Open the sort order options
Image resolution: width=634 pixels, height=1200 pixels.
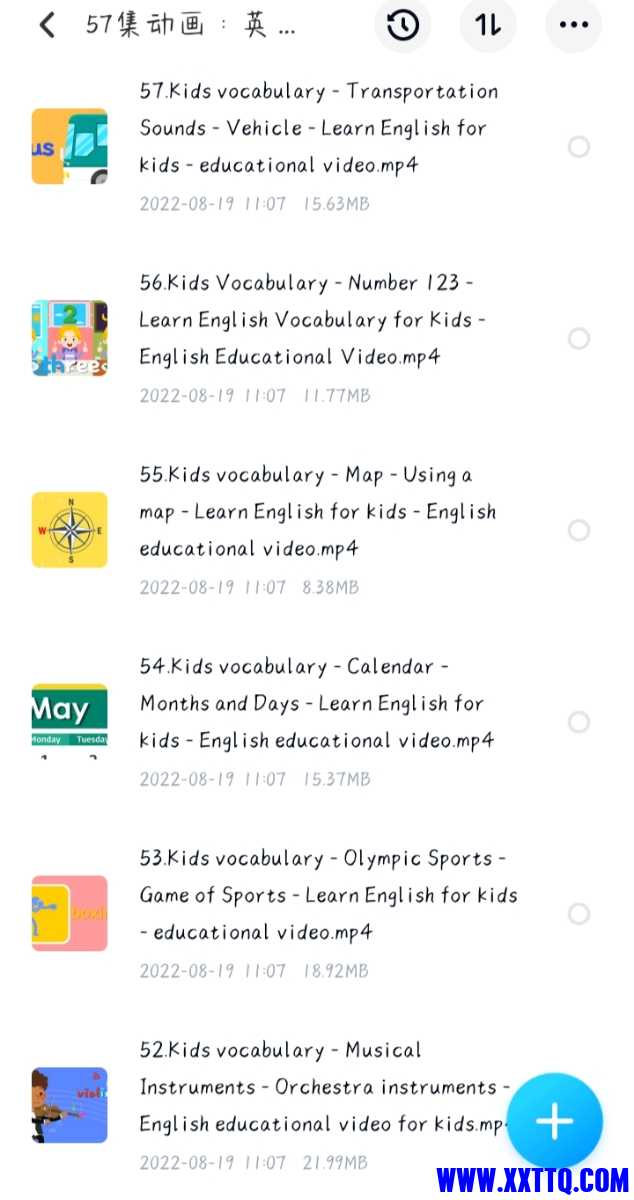pos(488,25)
